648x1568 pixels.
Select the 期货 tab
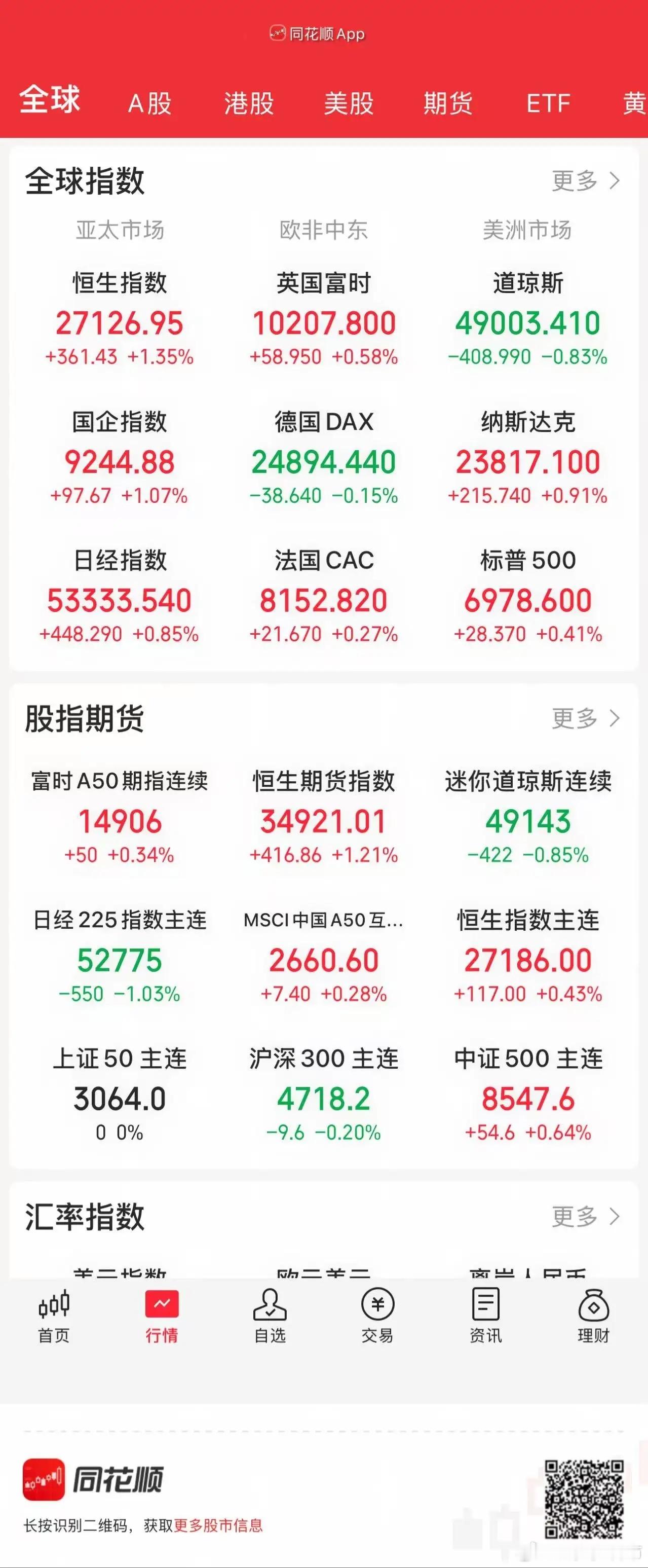tap(448, 103)
